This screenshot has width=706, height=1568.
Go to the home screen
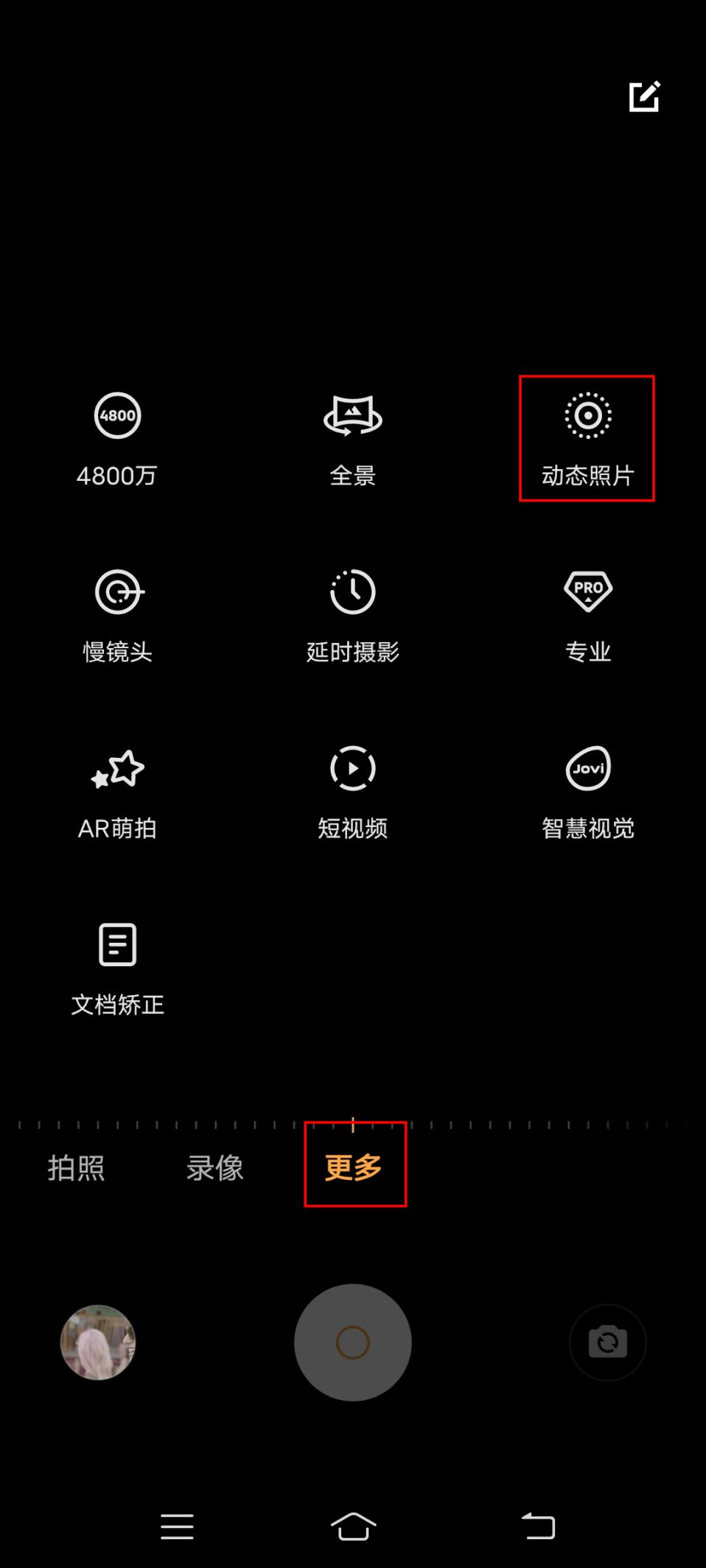(x=353, y=1526)
